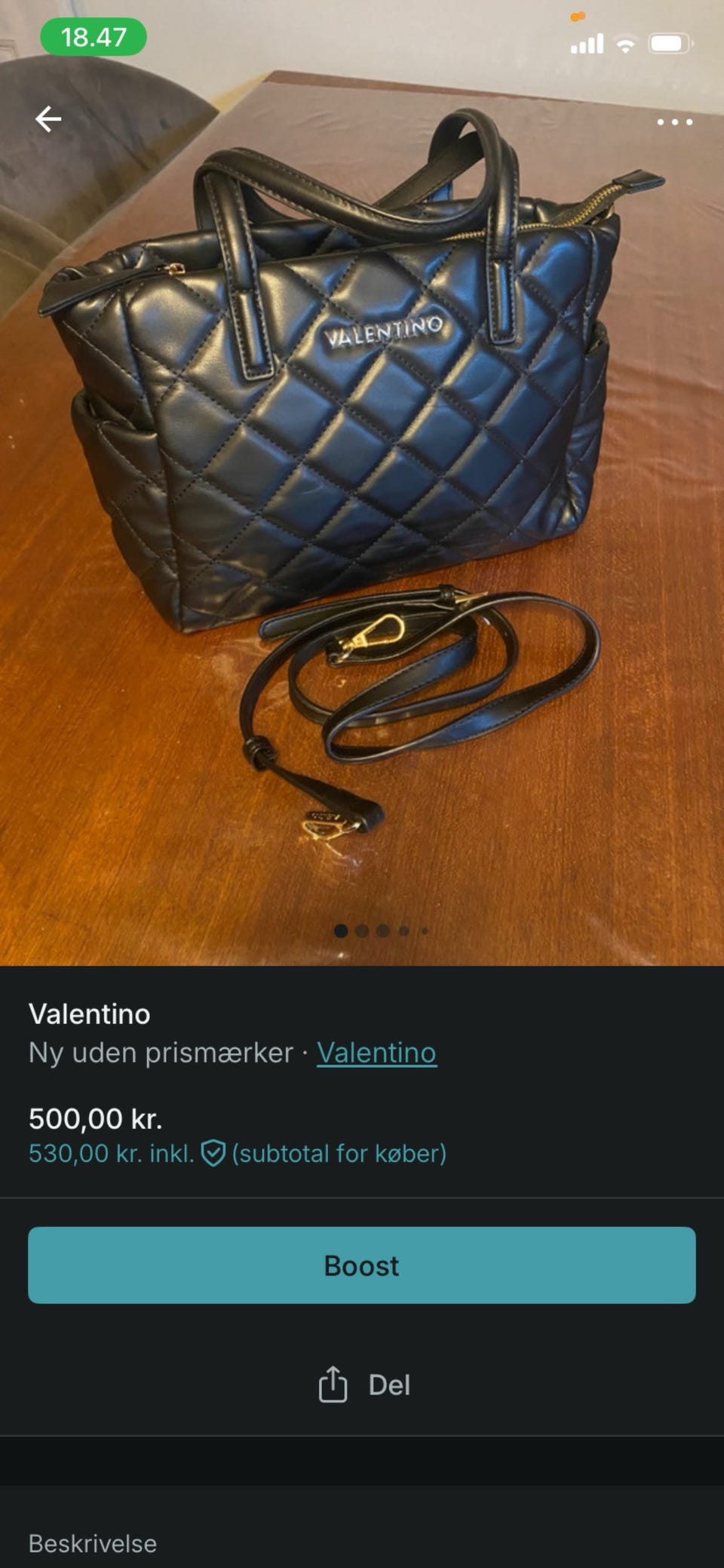Click the buyer protection shield icon

(214, 1154)
